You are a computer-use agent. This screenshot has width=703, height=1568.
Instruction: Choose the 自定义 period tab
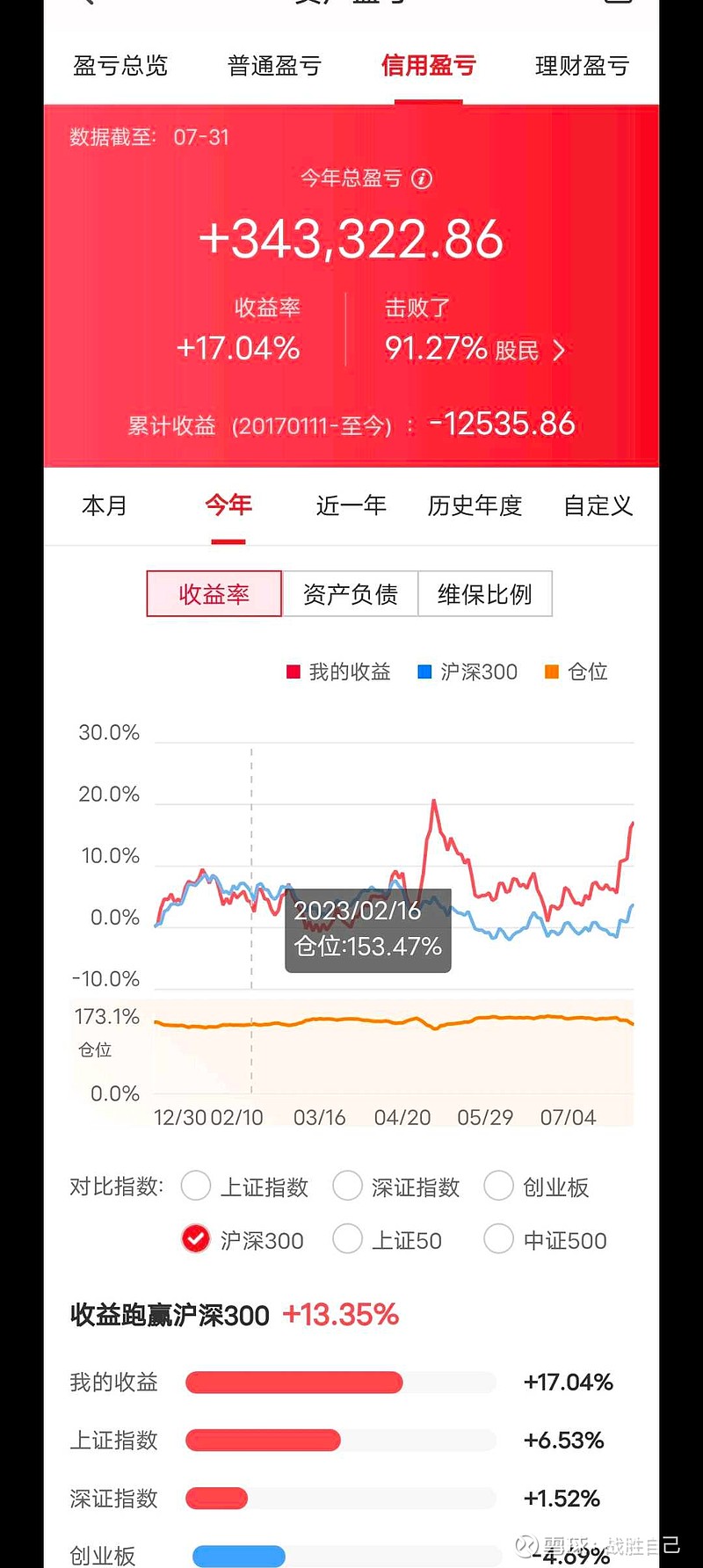coord(598,506)
